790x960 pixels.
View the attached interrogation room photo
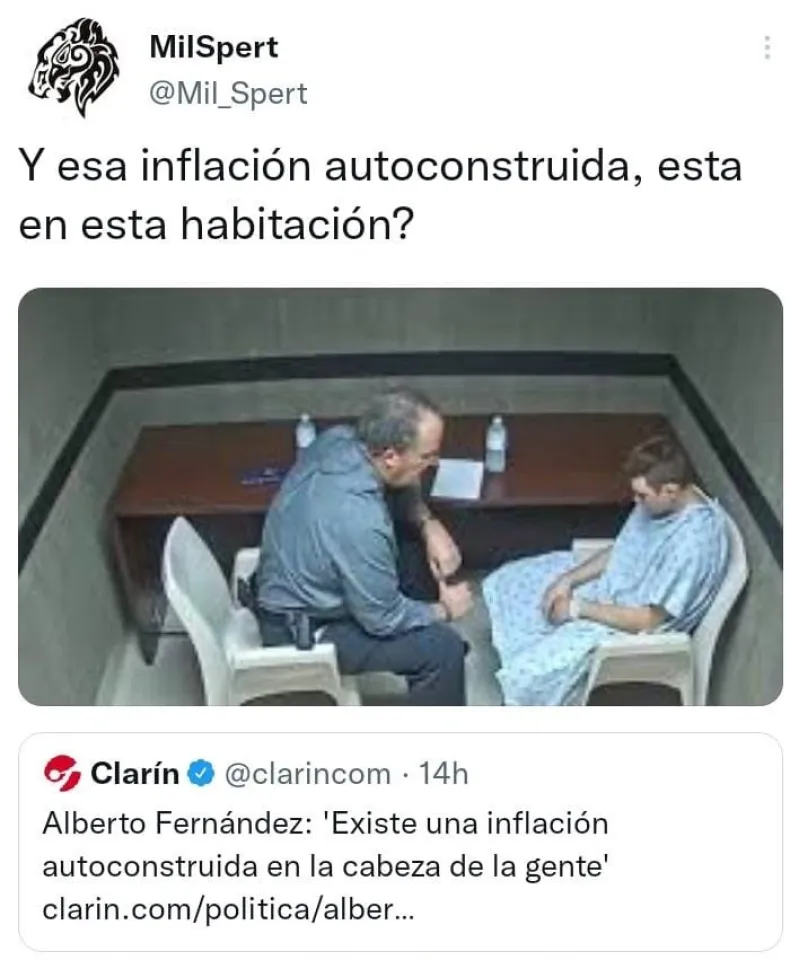[400, 497]
